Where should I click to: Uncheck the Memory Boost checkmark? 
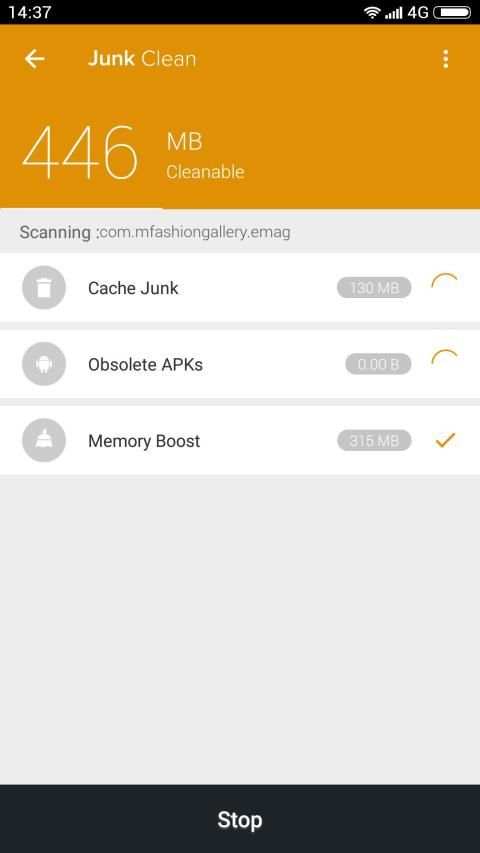tap(445, 440)
